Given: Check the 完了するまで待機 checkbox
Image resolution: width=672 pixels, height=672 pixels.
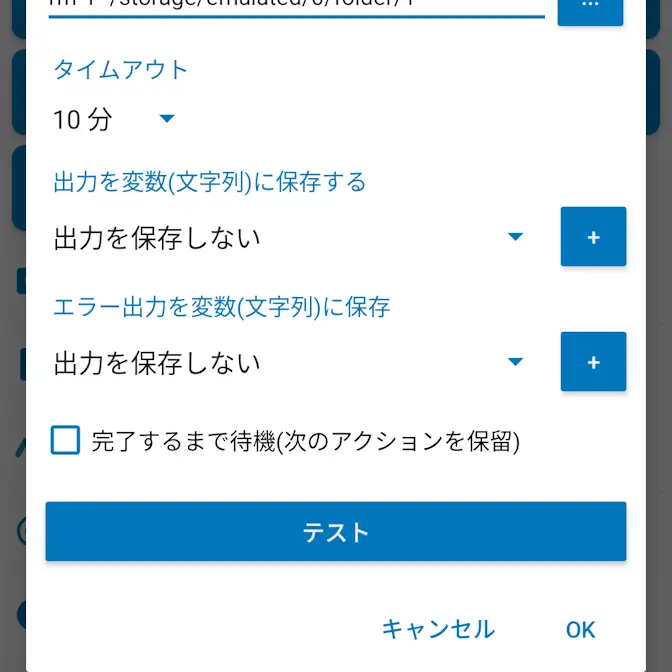Looking at the screenshot, I should (x=65, y=440).
